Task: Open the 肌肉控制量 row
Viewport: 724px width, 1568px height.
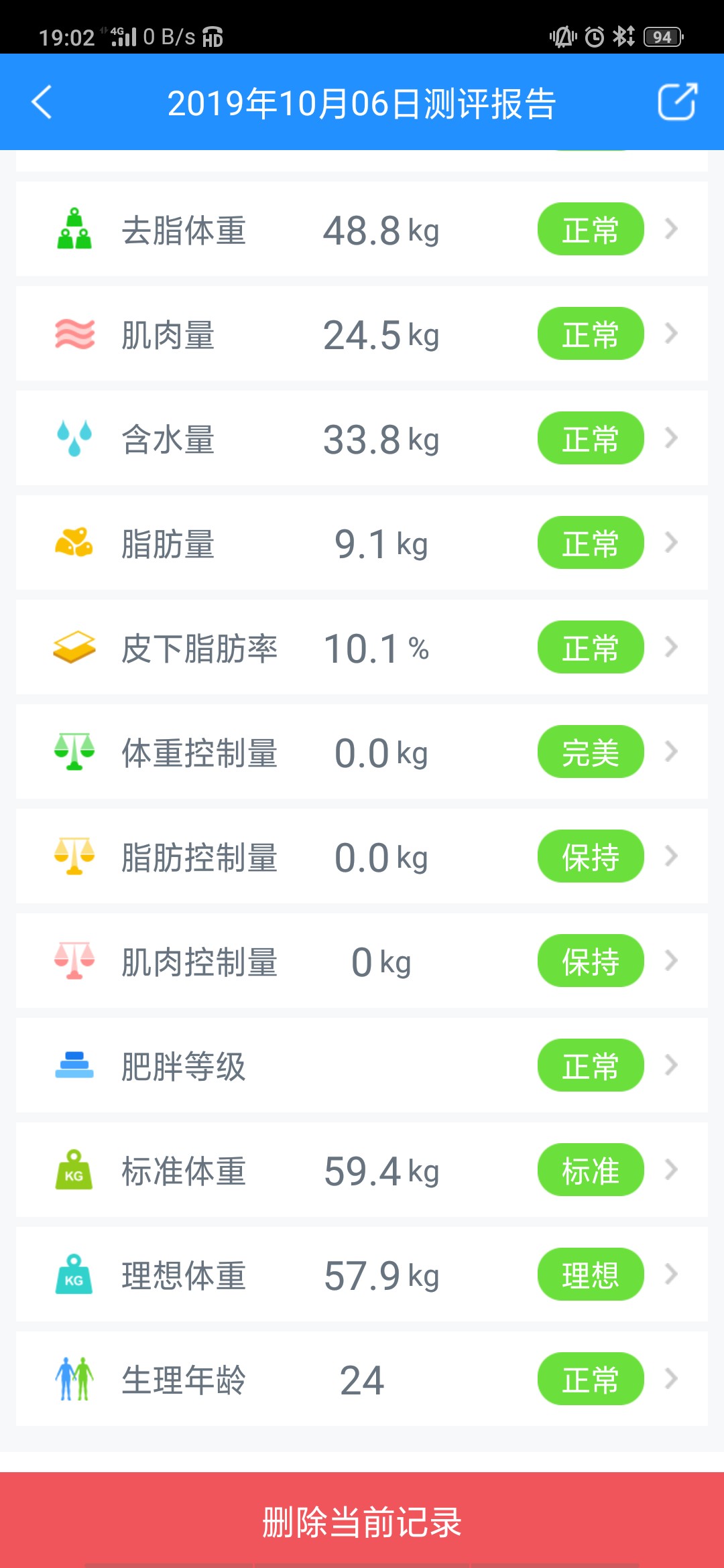Action: point(362,961)
